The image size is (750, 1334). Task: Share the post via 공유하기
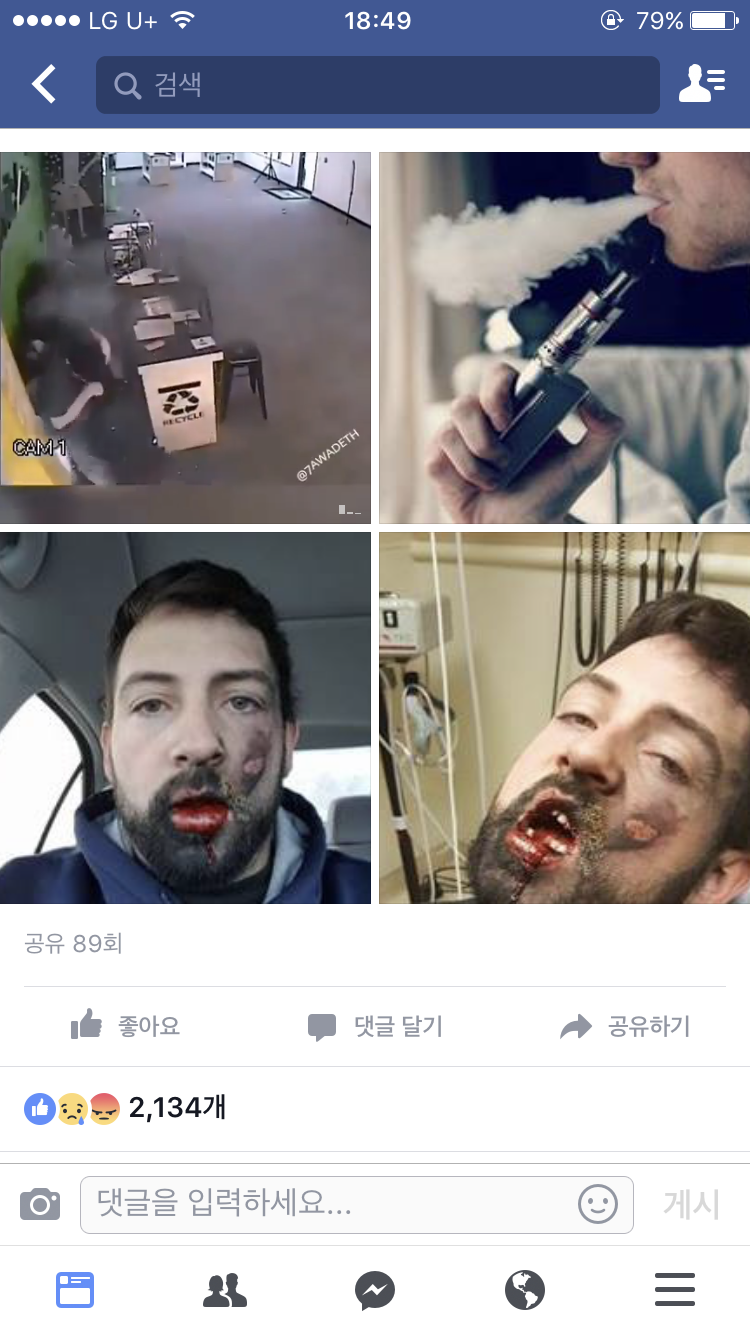pyautogui.click(x=625, y=1026)
